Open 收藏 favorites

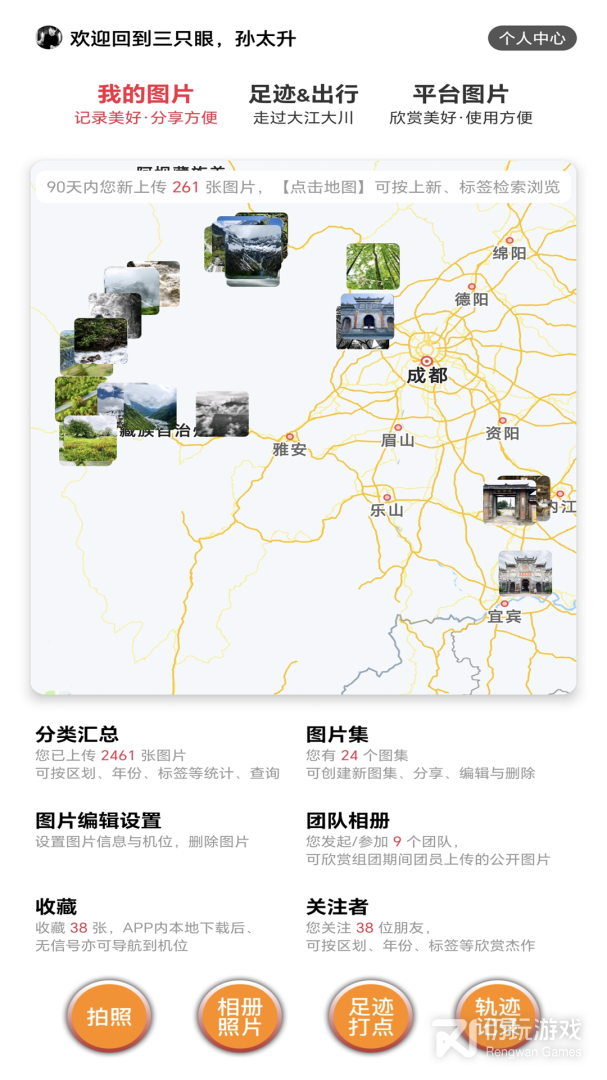click(x=56, y=907)
